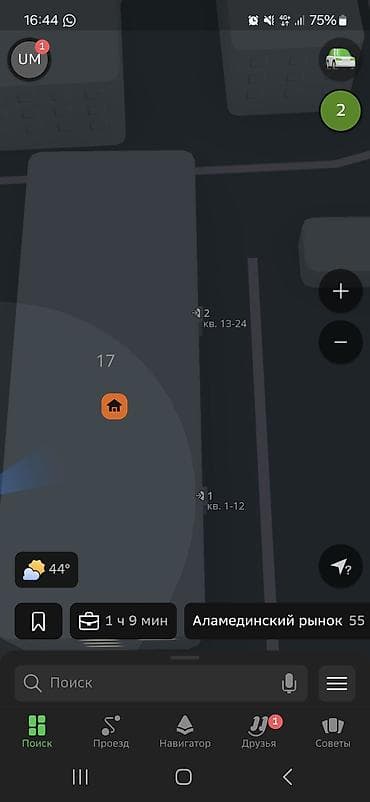Switch to the Советы tab
This screenshot has height=802, width=370.
[333, 731]
